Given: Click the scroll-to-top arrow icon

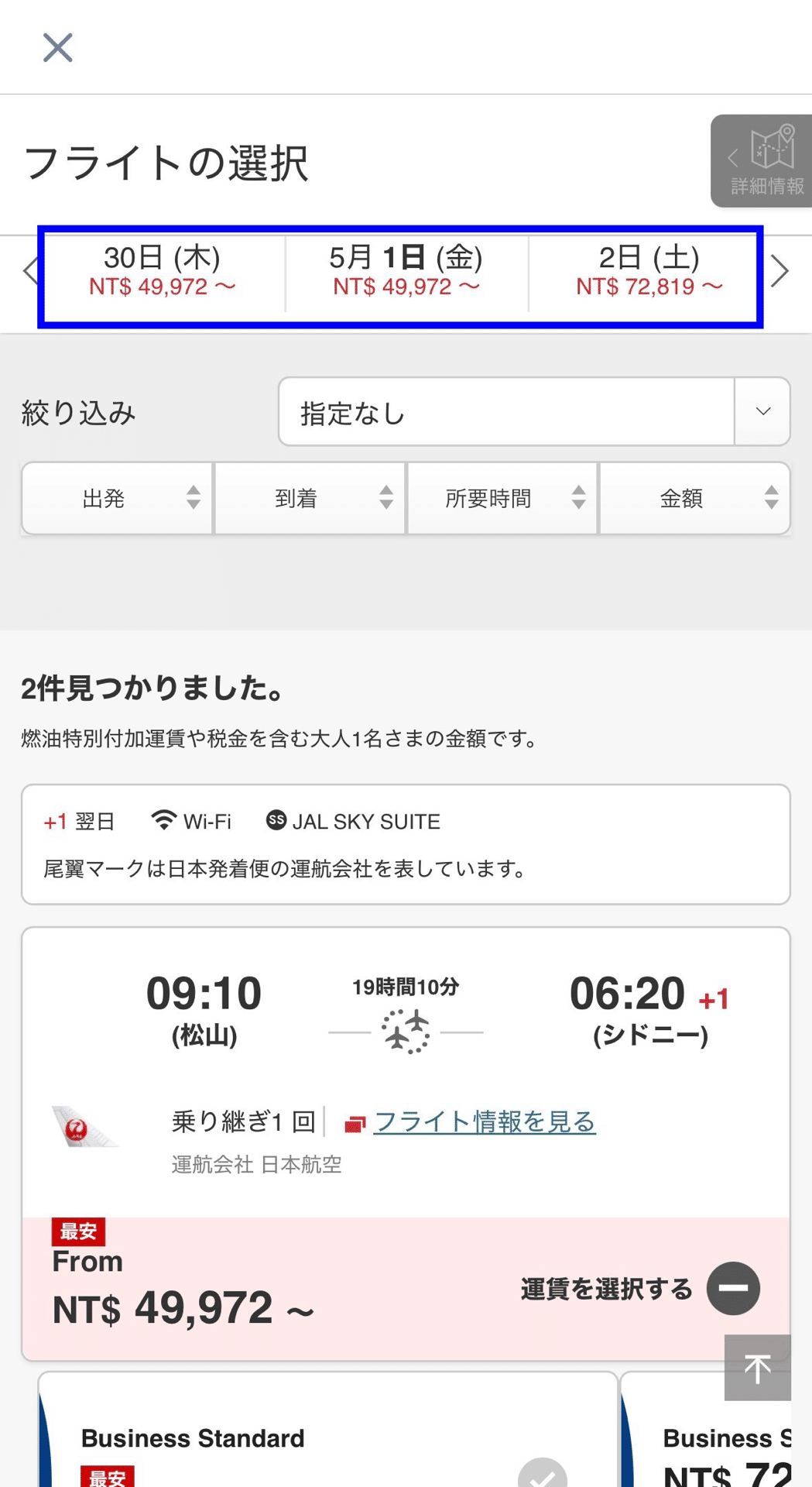Looking at the screenshot, I should point(756,1368).
